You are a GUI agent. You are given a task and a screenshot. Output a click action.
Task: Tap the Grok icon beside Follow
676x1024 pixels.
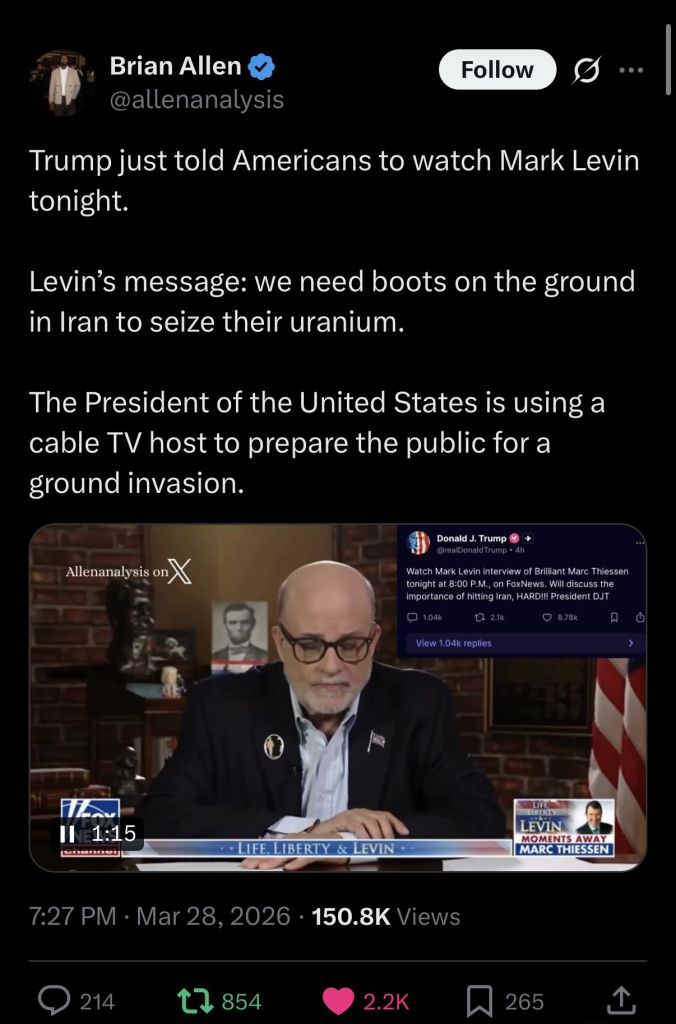tap(583, 71)
